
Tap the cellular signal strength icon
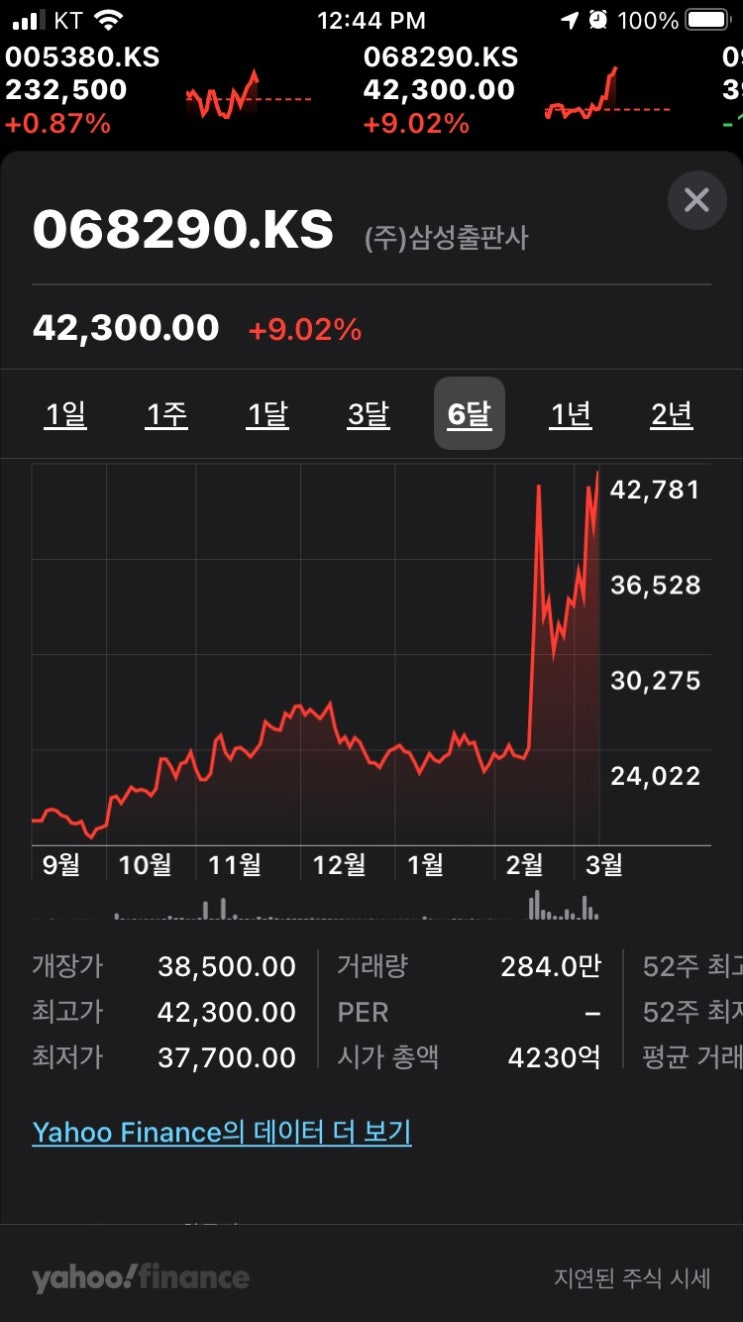[30, 19]
